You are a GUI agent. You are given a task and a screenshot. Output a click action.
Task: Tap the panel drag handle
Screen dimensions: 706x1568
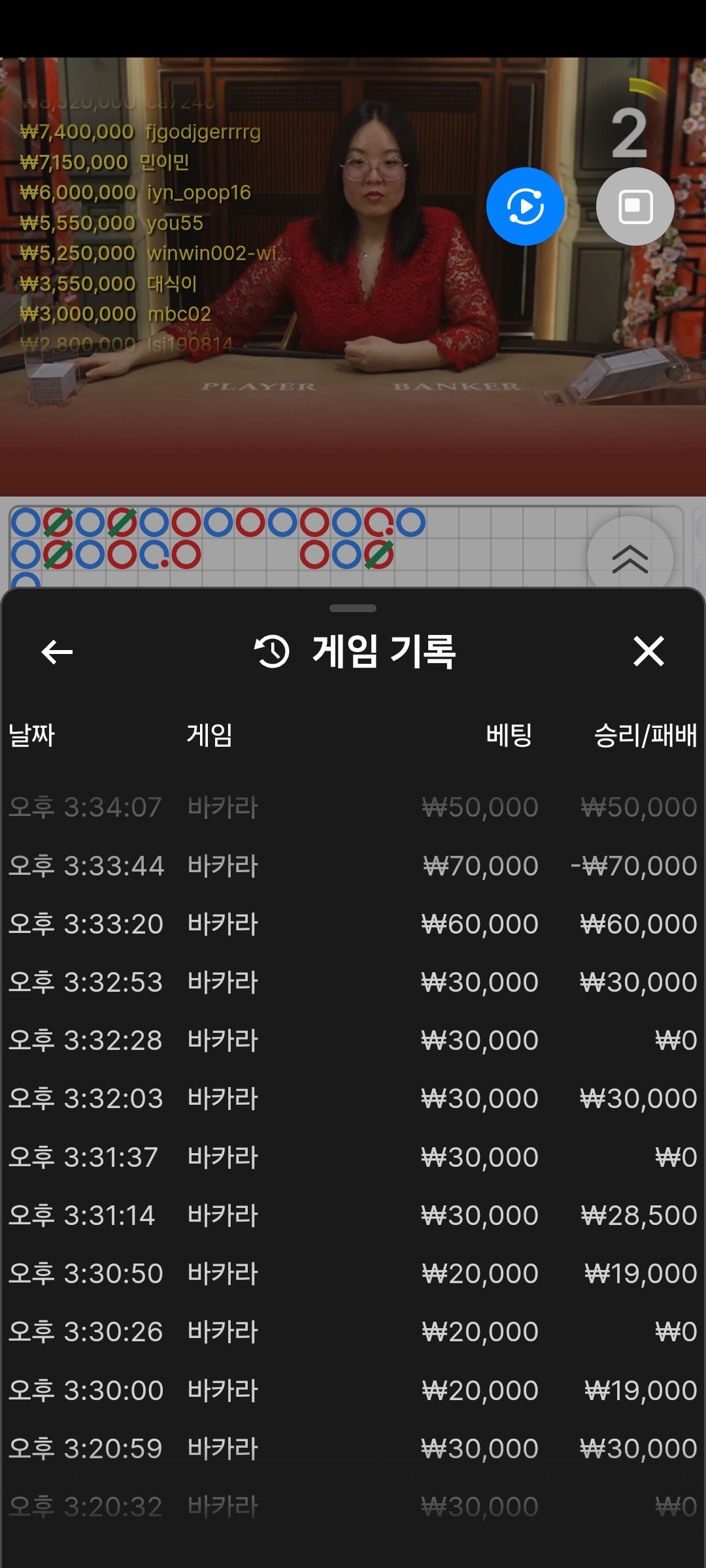pos(353,608)
